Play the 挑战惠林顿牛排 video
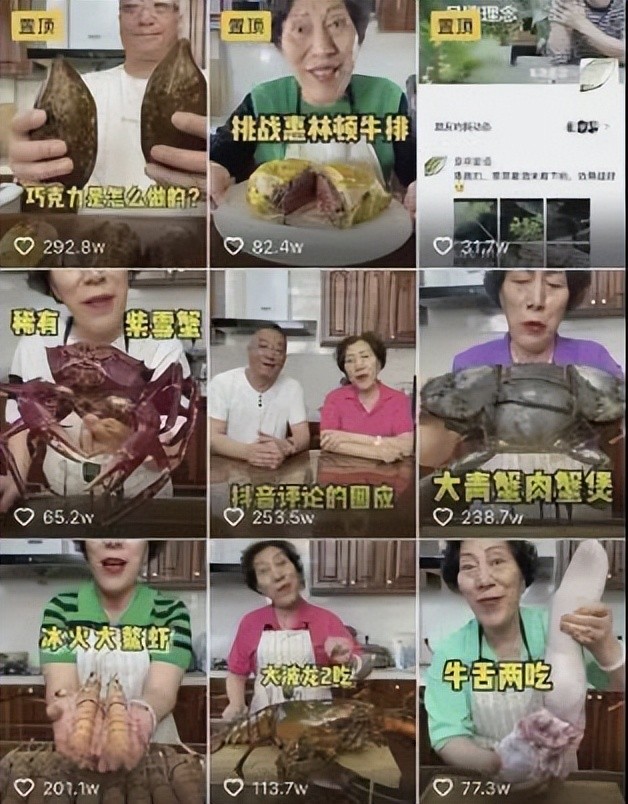Screen dimensions: 628x804 tap(312, 130)
